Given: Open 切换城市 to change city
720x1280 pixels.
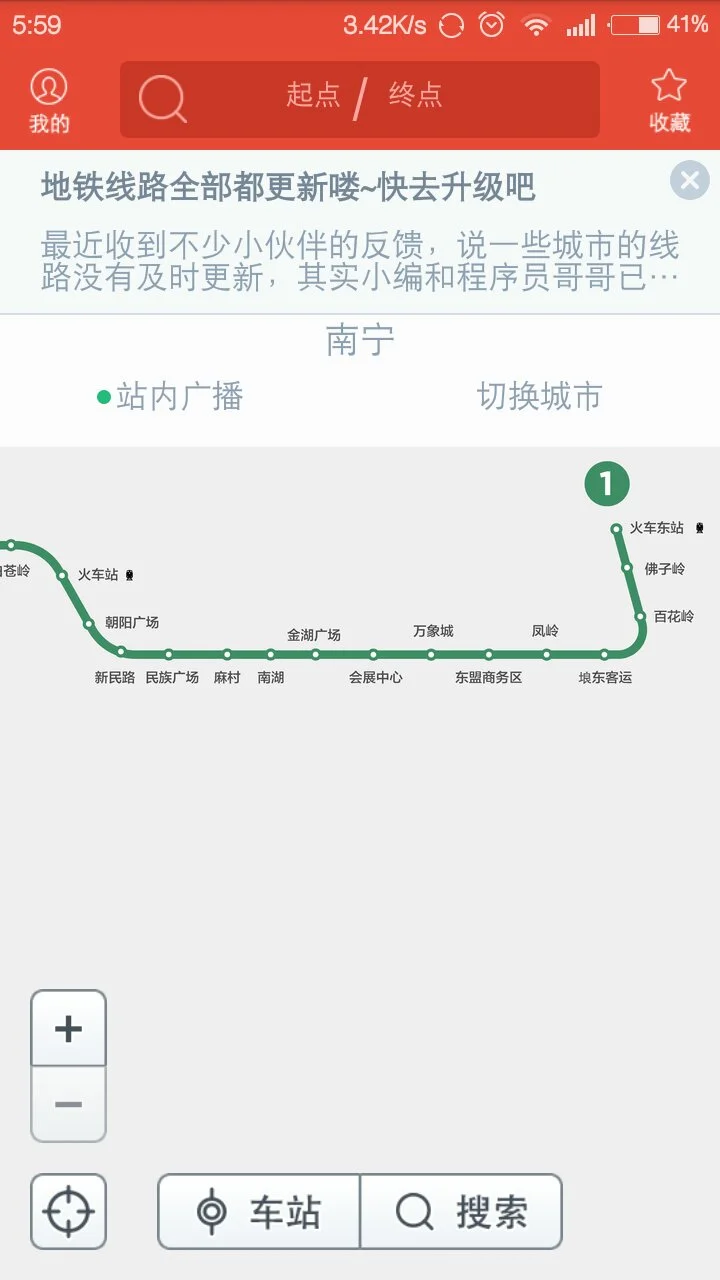Looking at the screenshot, I should (x=537, y=396).
